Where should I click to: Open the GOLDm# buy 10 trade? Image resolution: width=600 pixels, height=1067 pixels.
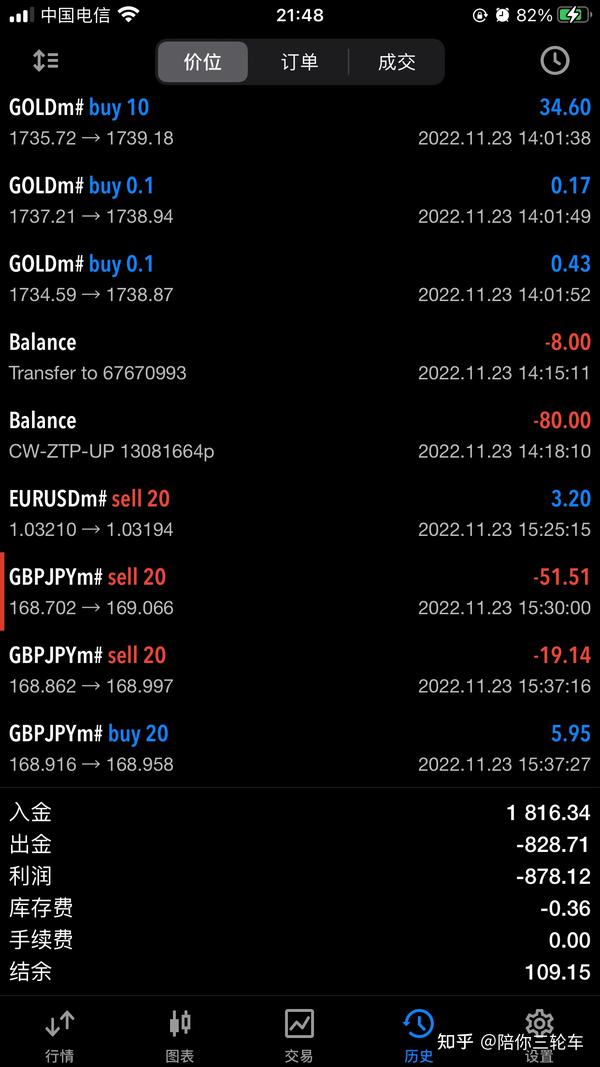coord(300,122)
